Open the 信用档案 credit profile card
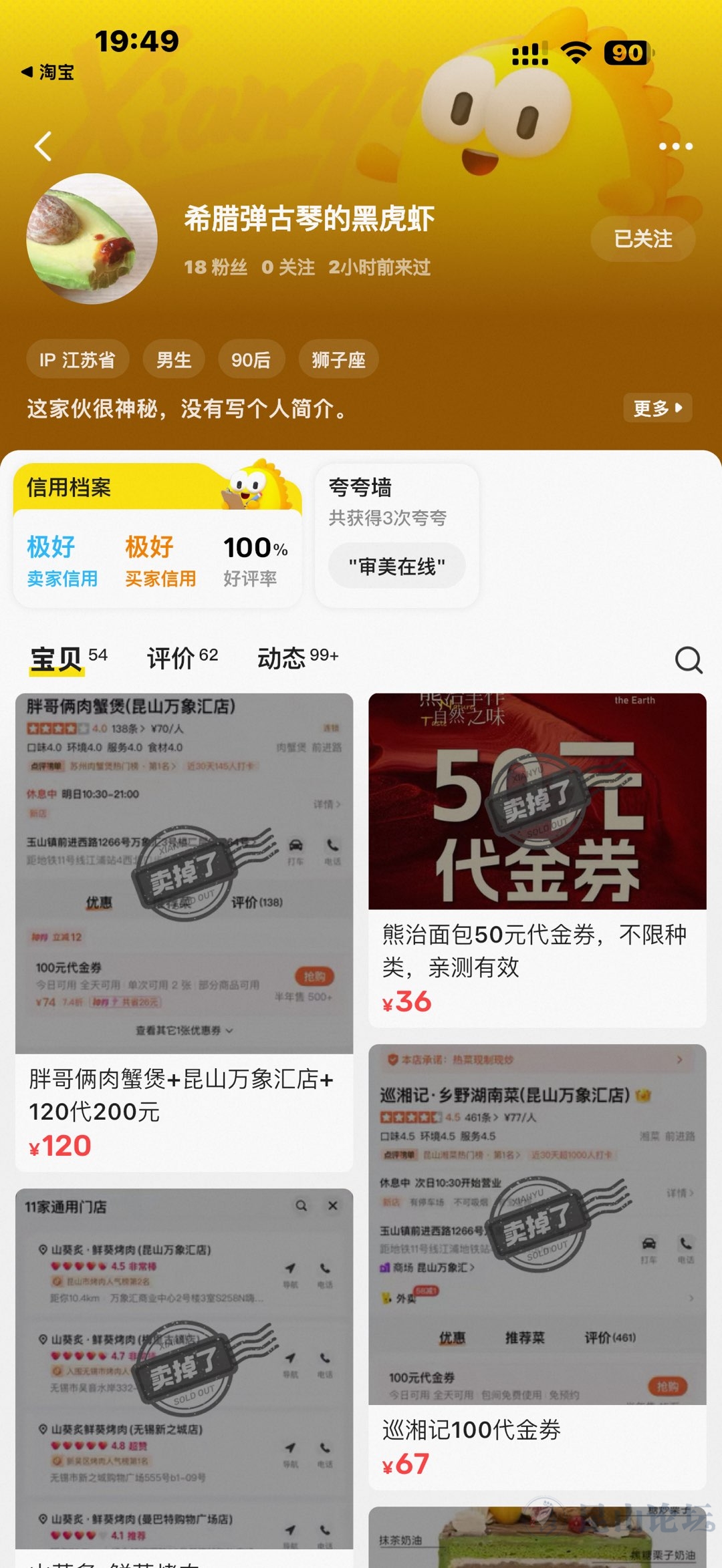The width and height of the screenshot is (722, 1568). [157, 534]
